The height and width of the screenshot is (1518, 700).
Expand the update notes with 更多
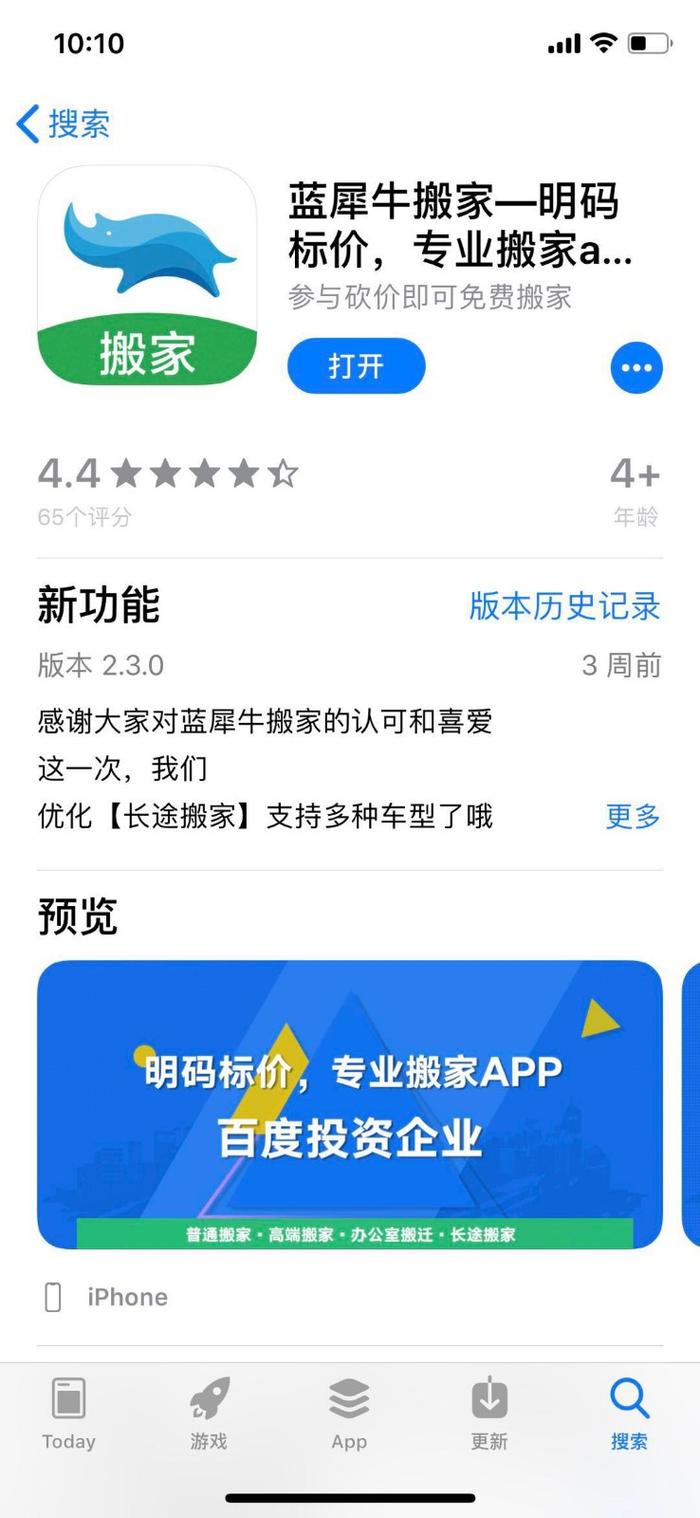pos(632,816)
